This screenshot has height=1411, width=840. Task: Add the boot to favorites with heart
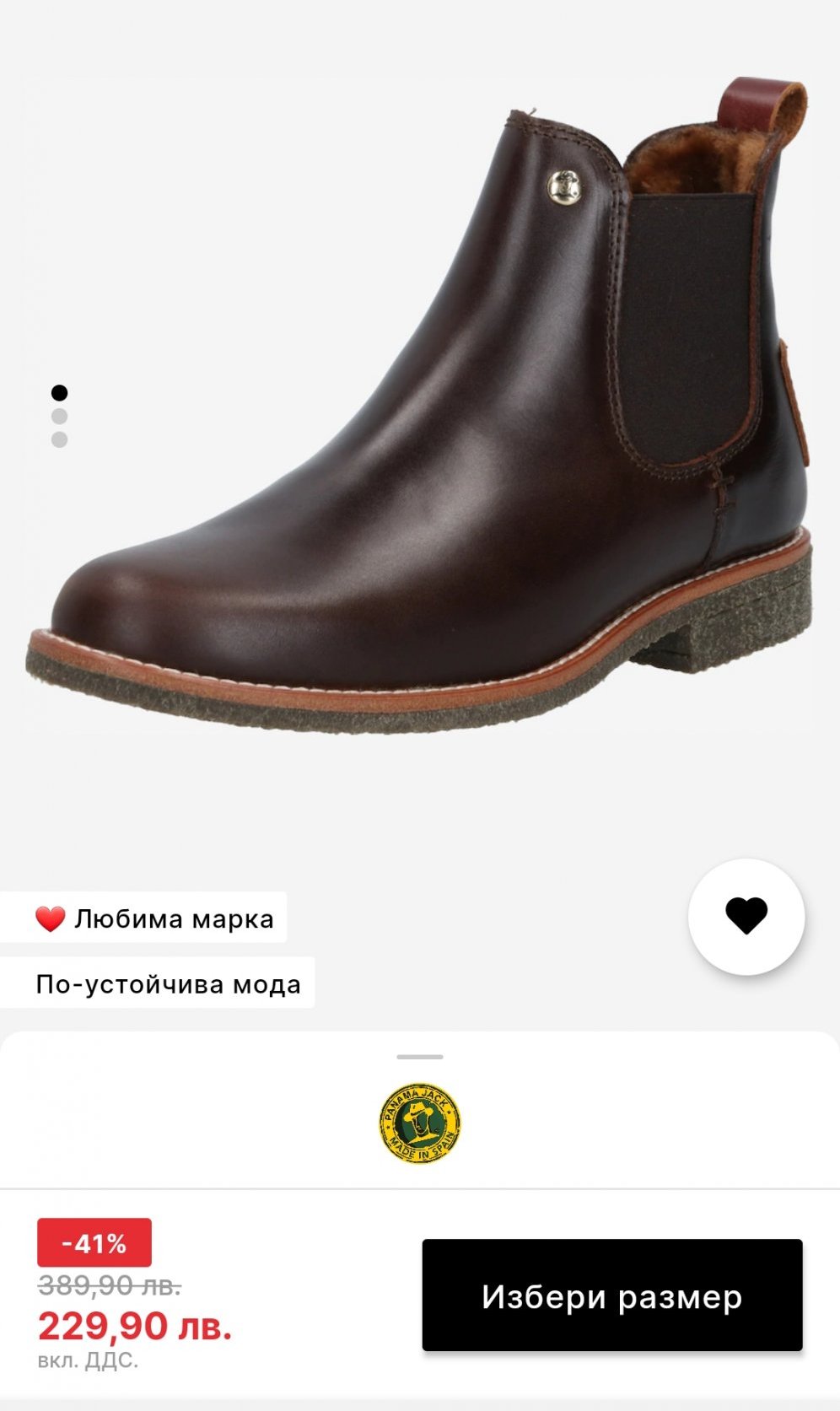coord(746,916)
